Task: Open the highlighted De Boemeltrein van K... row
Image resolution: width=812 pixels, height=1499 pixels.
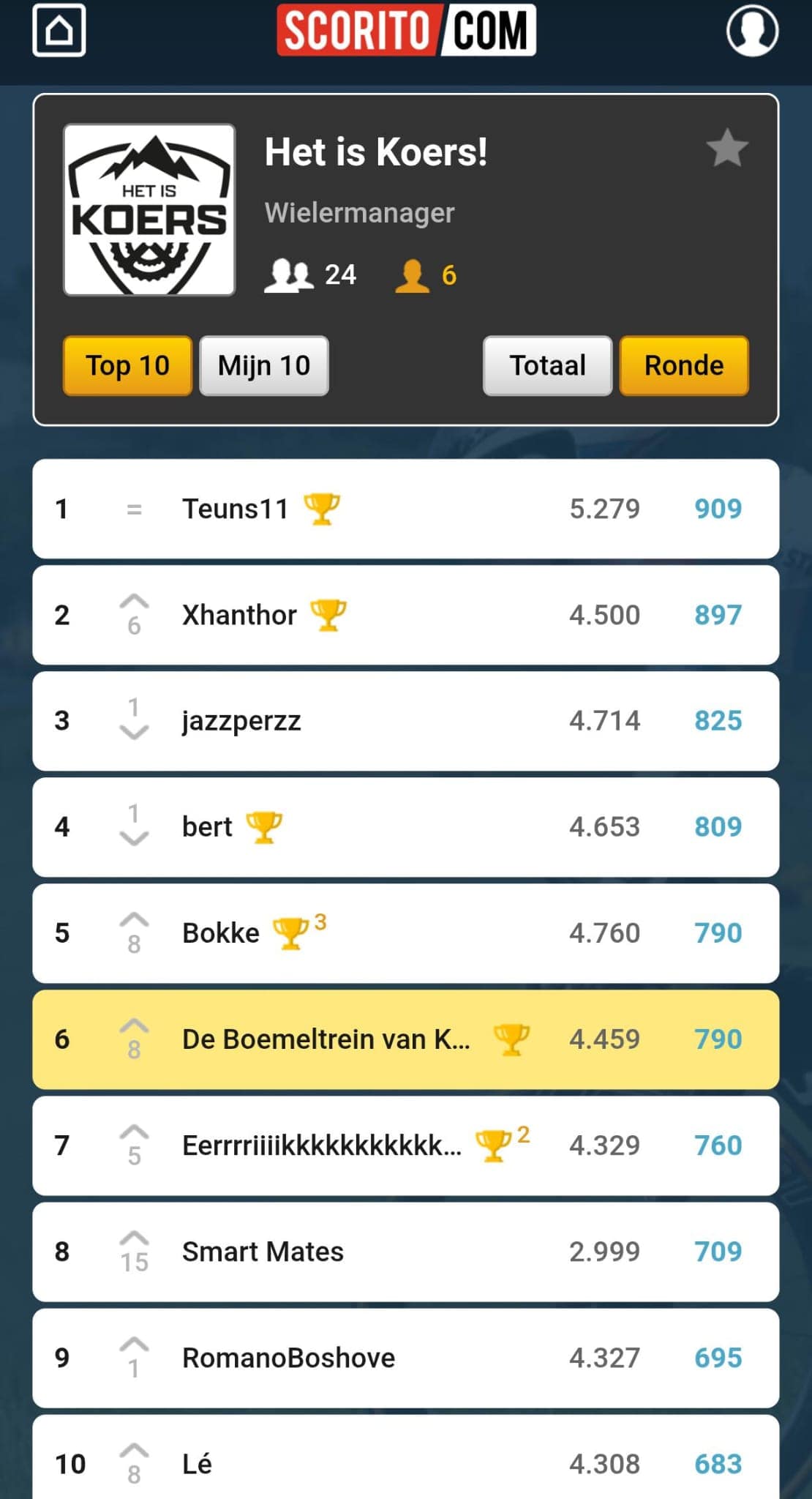Action: click(405, 1039)
